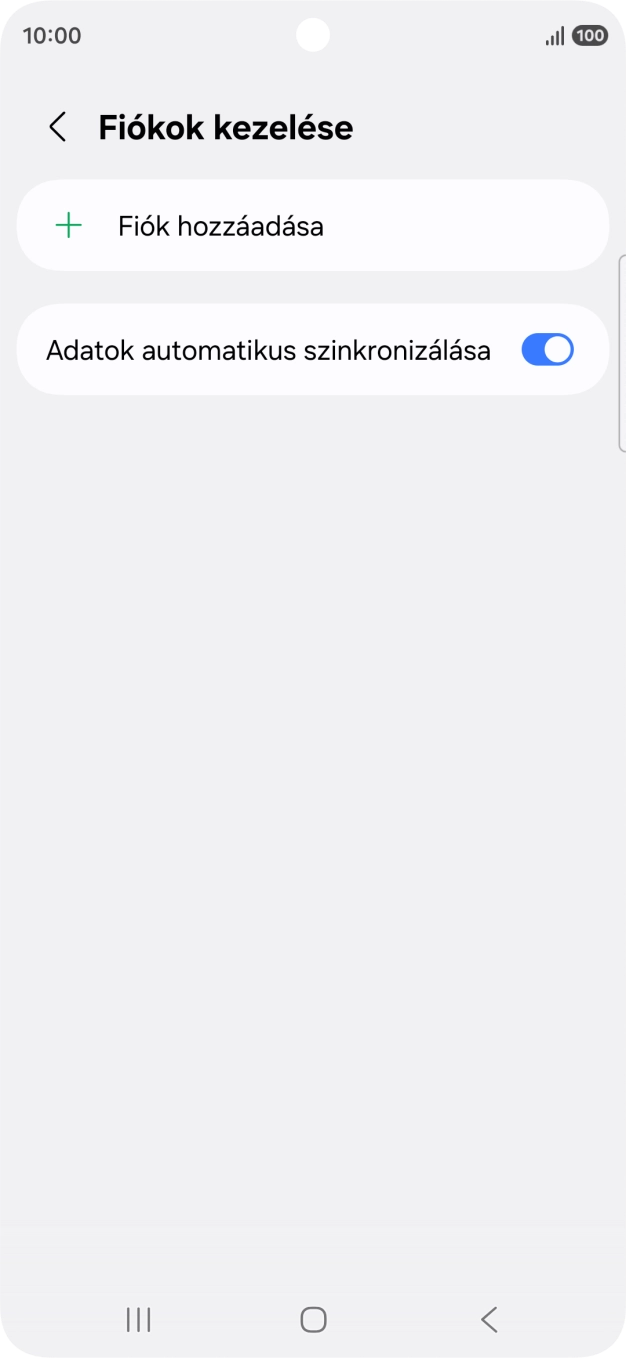Tap the system back button
Image resolution: width=626 pixels, height=1358 pixels.
pos(488,1319)
